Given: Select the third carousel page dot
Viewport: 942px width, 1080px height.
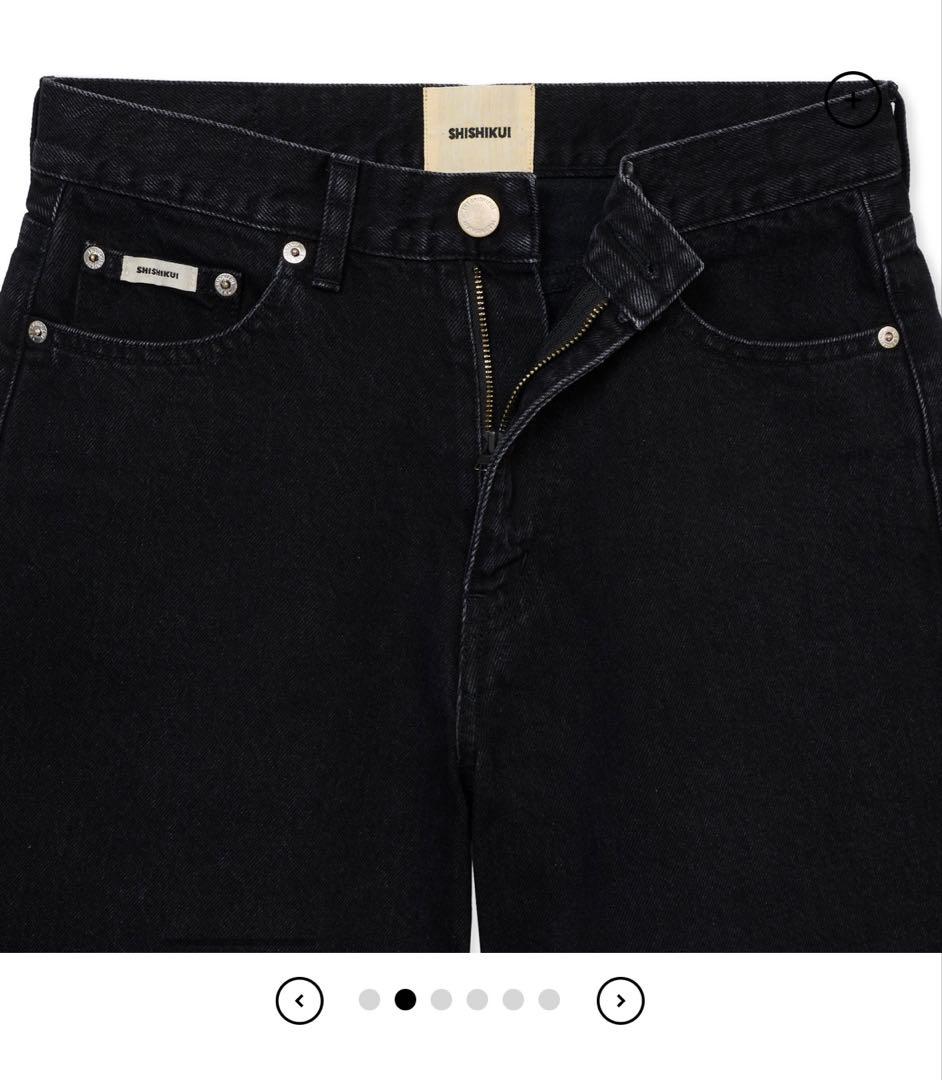Looking at the screenshot, I should [441, 1000].
